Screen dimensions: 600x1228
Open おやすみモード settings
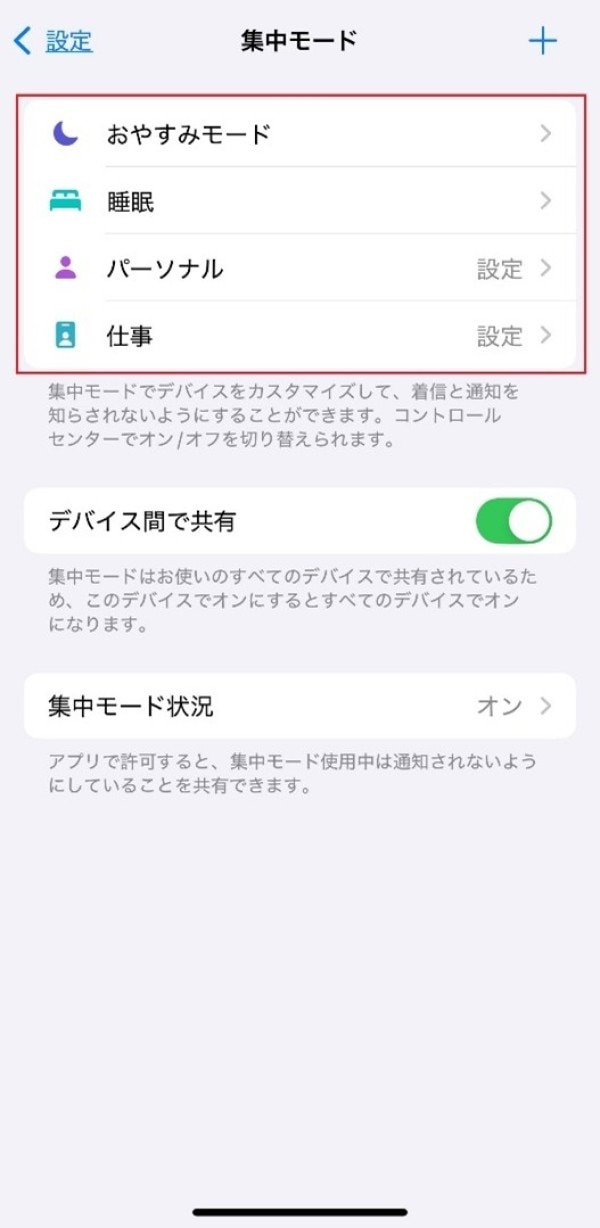pyautogui.click(x=300, y=133)
